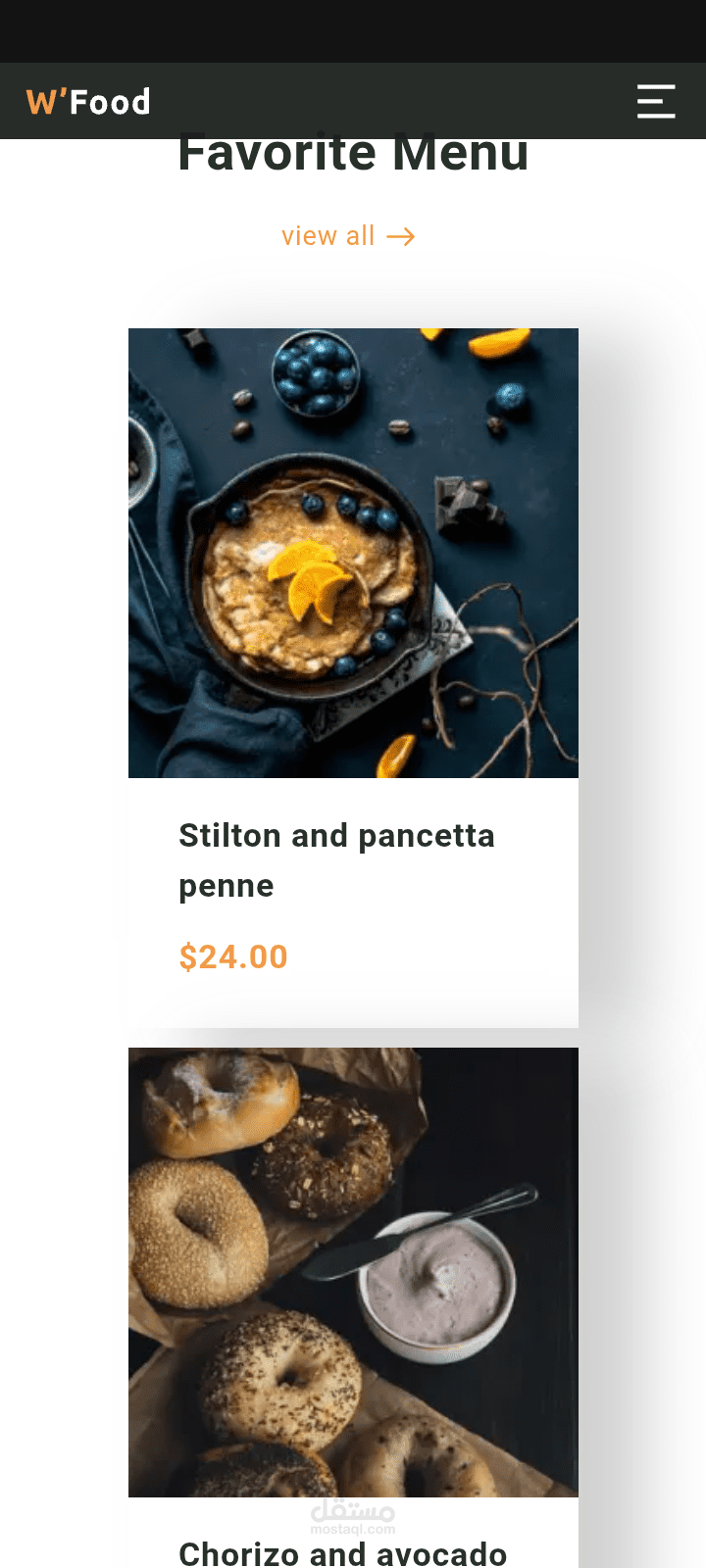The image size is (706, 1568).
Task: Open the Stilton and pancetta penne card
Action: pyautogui.click(x=336, y=859)
